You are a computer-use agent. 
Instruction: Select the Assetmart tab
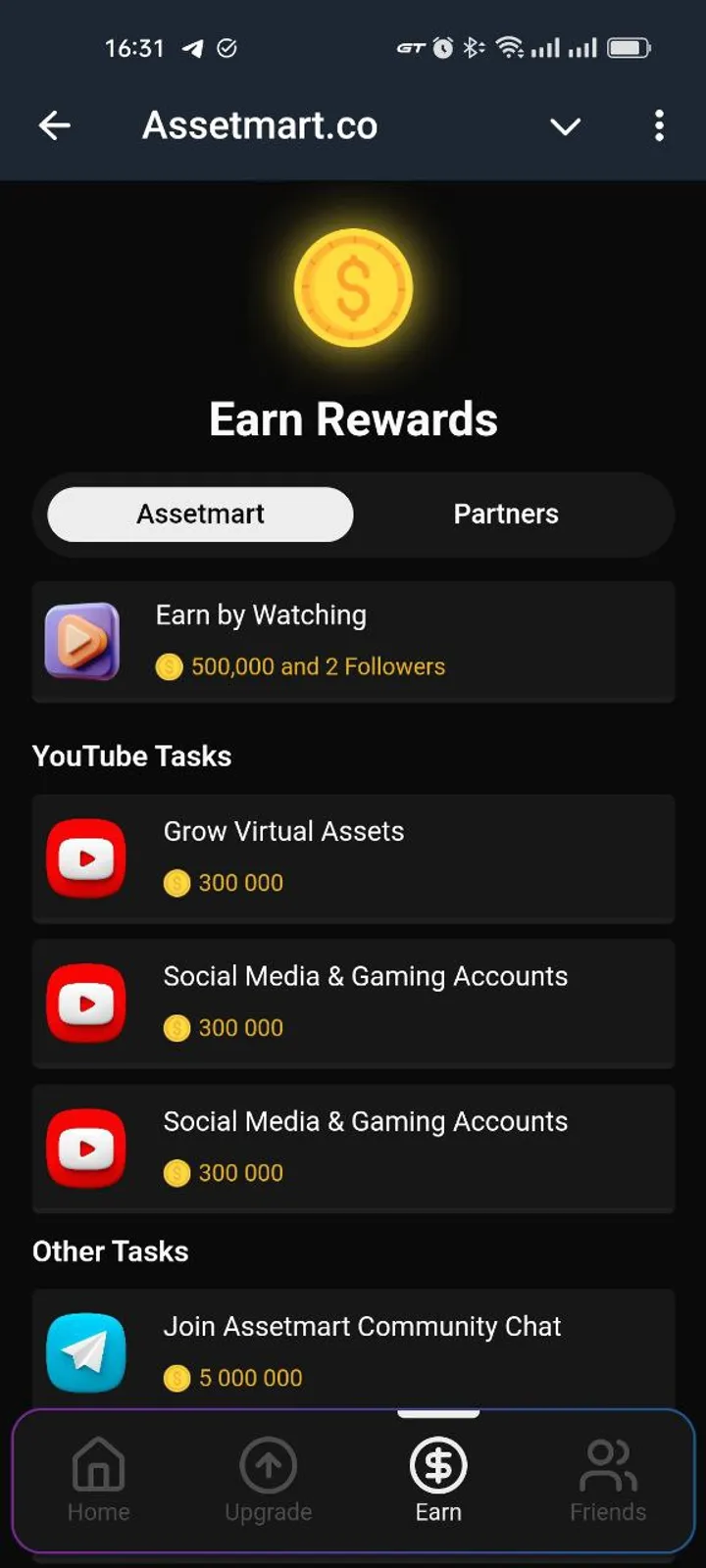199,514
